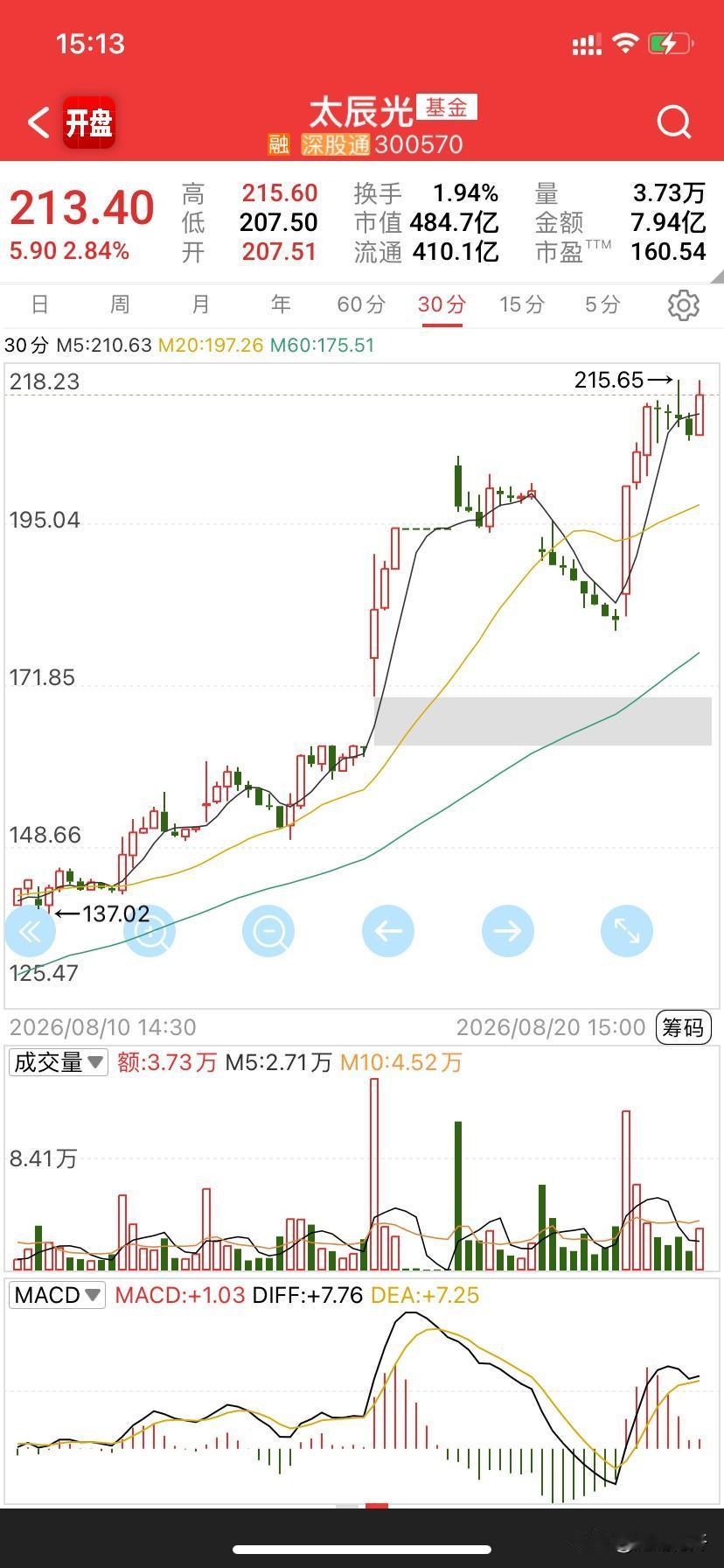Switch to the 日 daily chart tab
Screen dimensions: 724x1568
pos(40,304)
